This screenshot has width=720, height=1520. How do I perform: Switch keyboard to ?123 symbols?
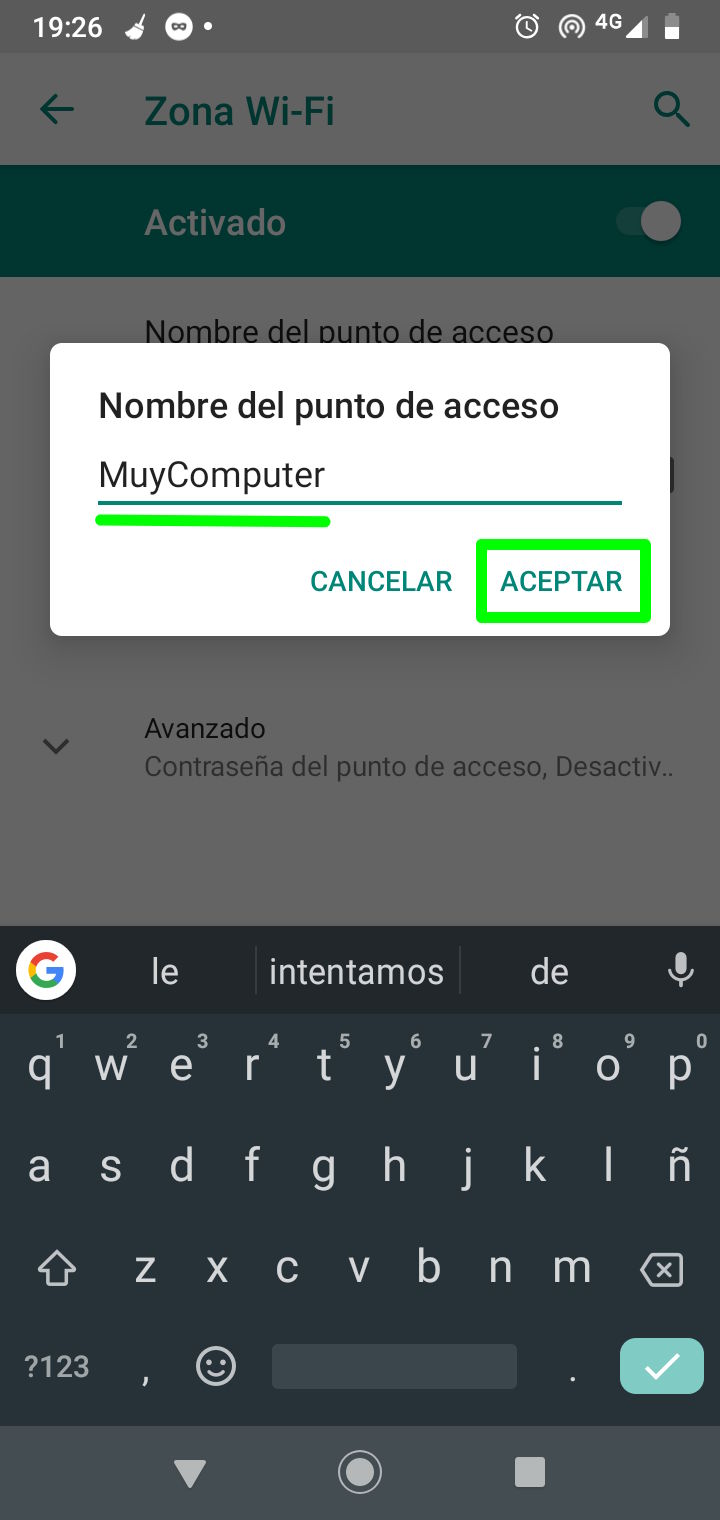coord(57,1366)
